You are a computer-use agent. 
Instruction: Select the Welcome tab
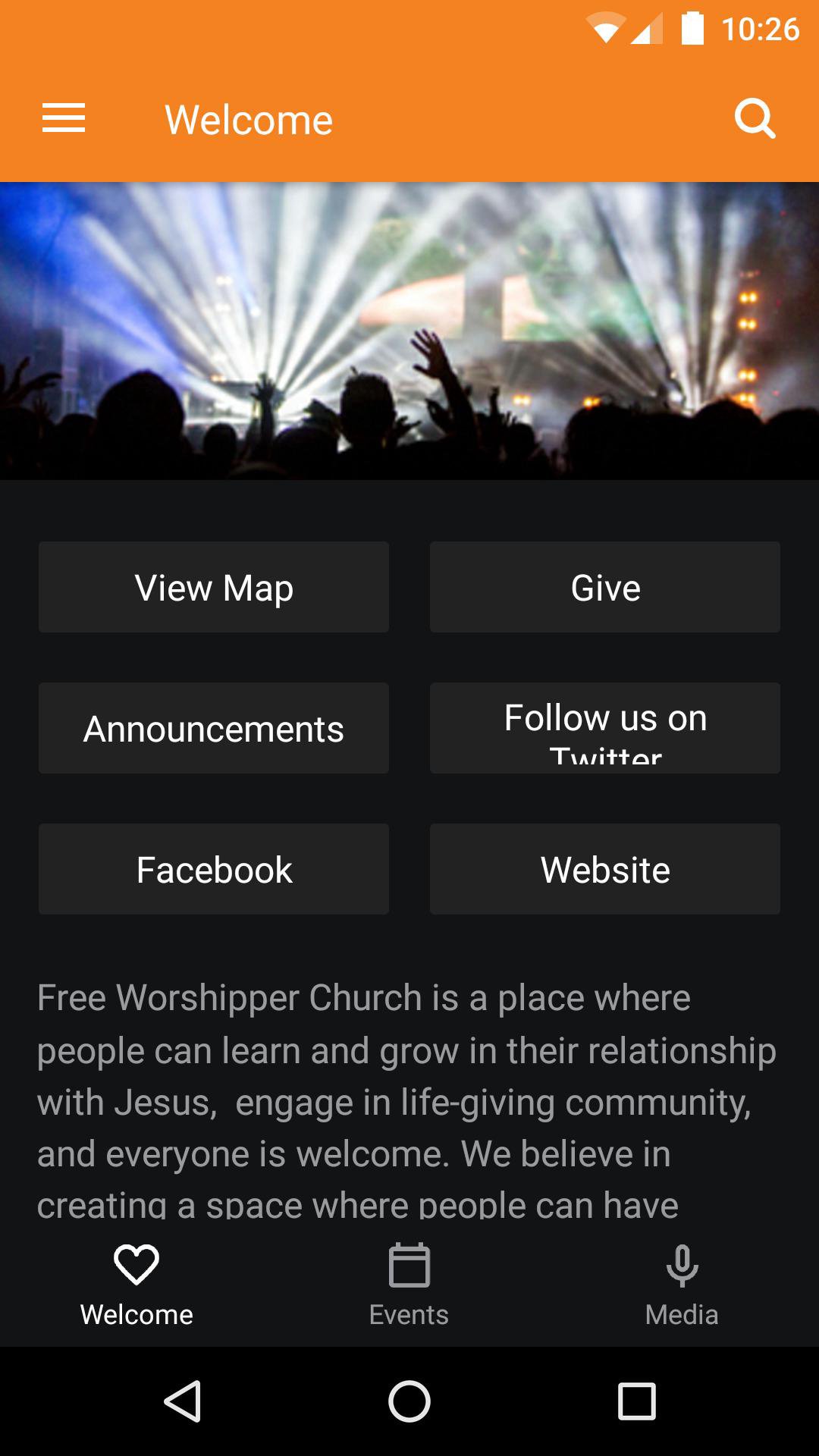(x=136, y=1286)
